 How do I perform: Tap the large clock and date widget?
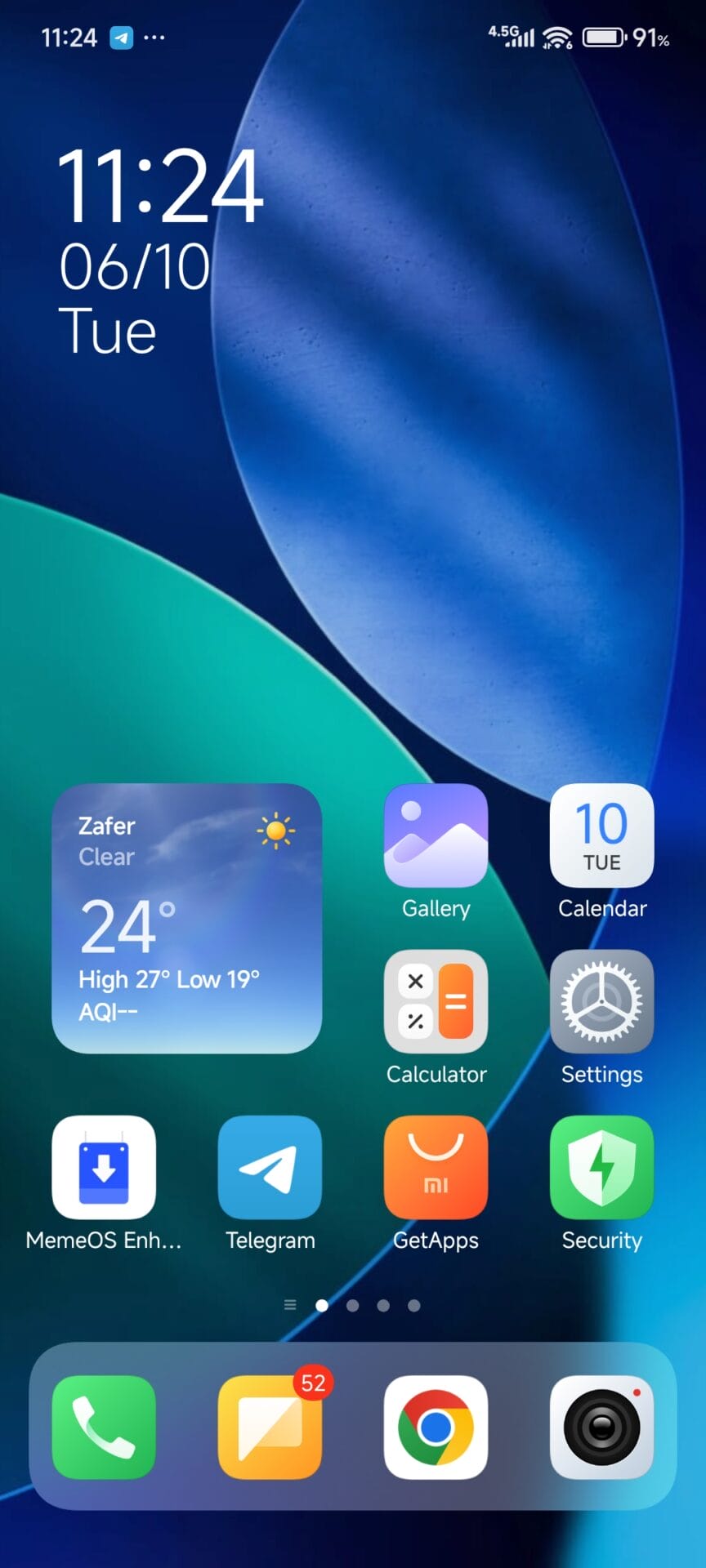tap(159, 249)
